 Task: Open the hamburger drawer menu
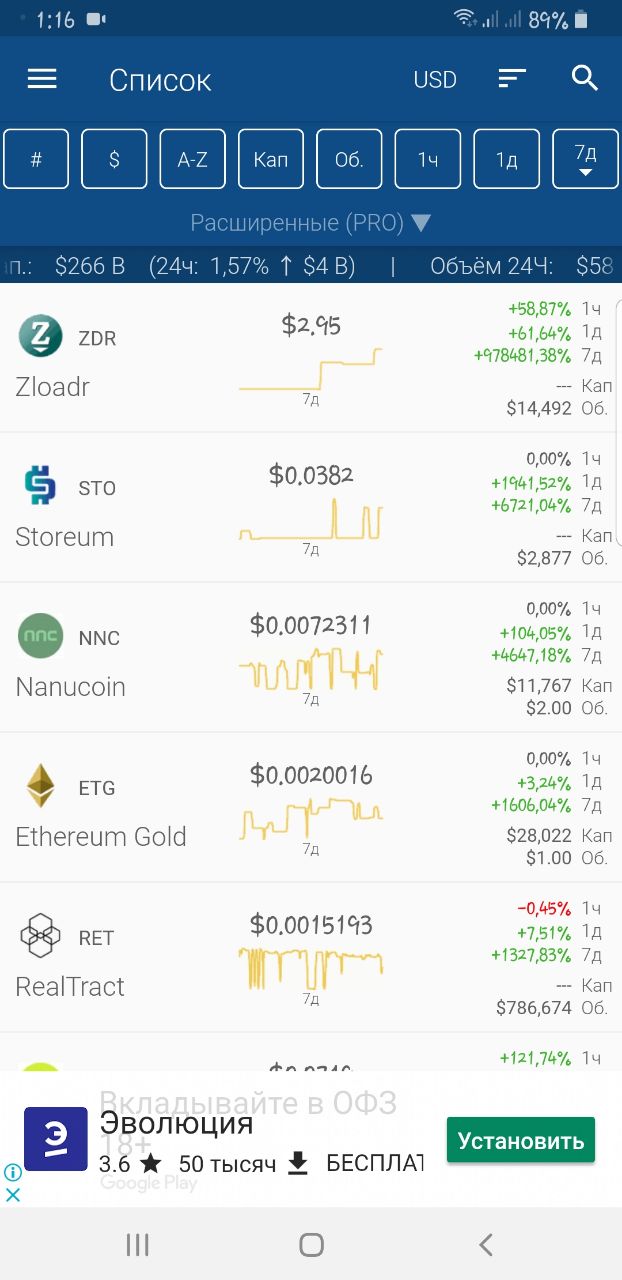[42, 80]
